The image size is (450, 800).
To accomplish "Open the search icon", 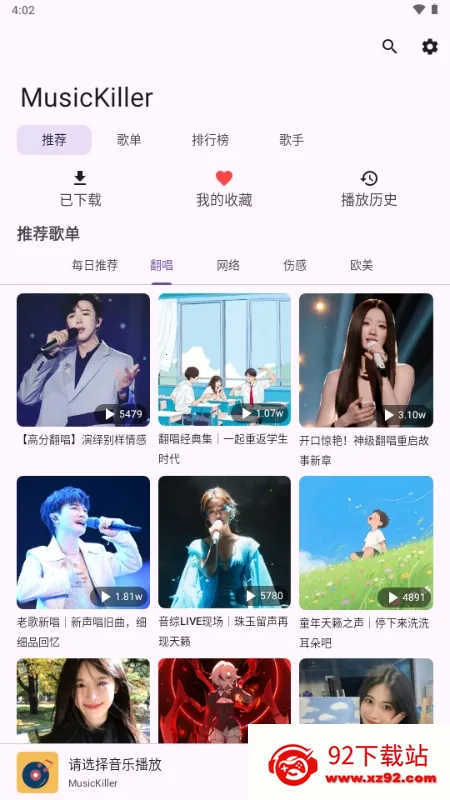I will (389, 46).
